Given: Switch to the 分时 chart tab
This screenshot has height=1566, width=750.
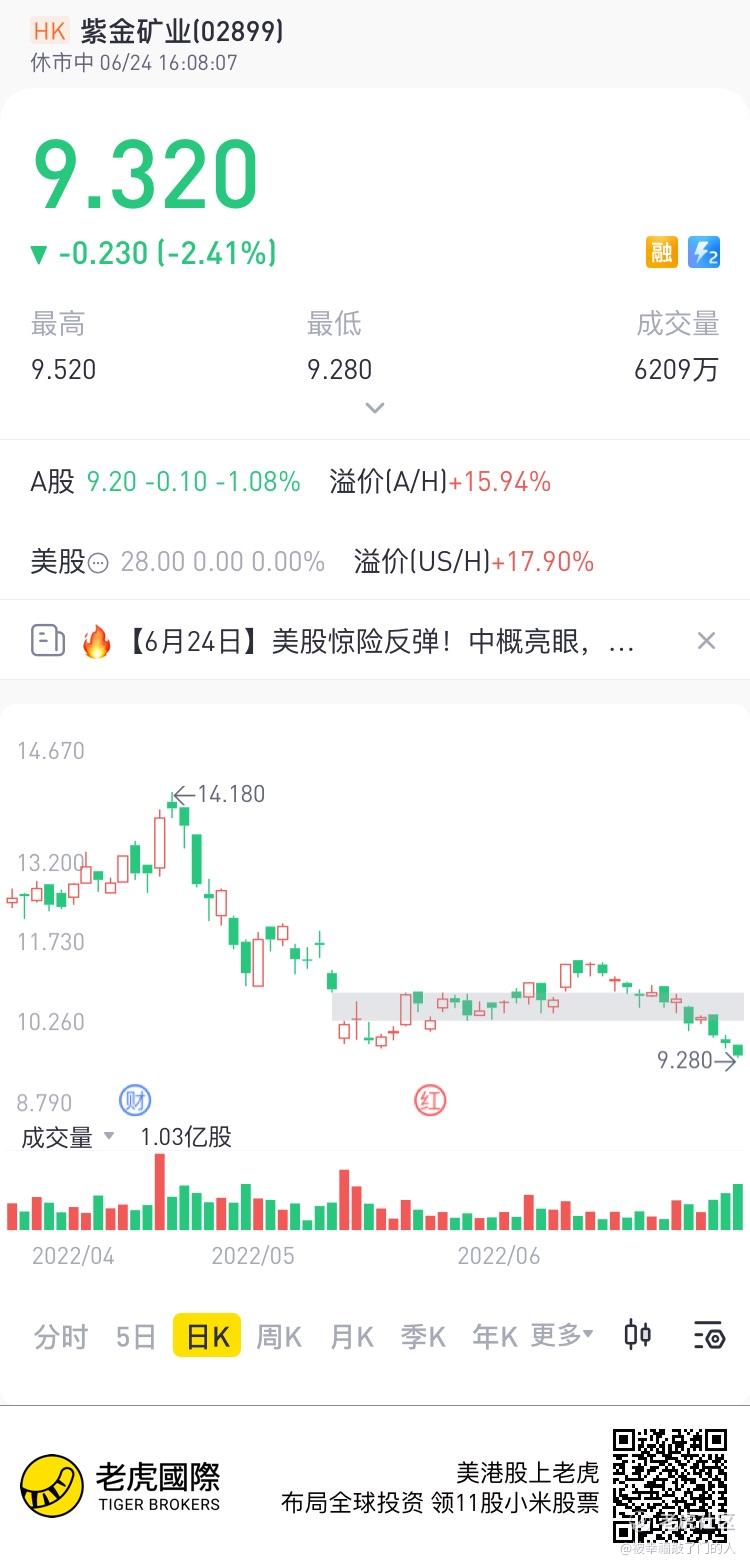Looking at the screenshot, I should coord(61,1336).
